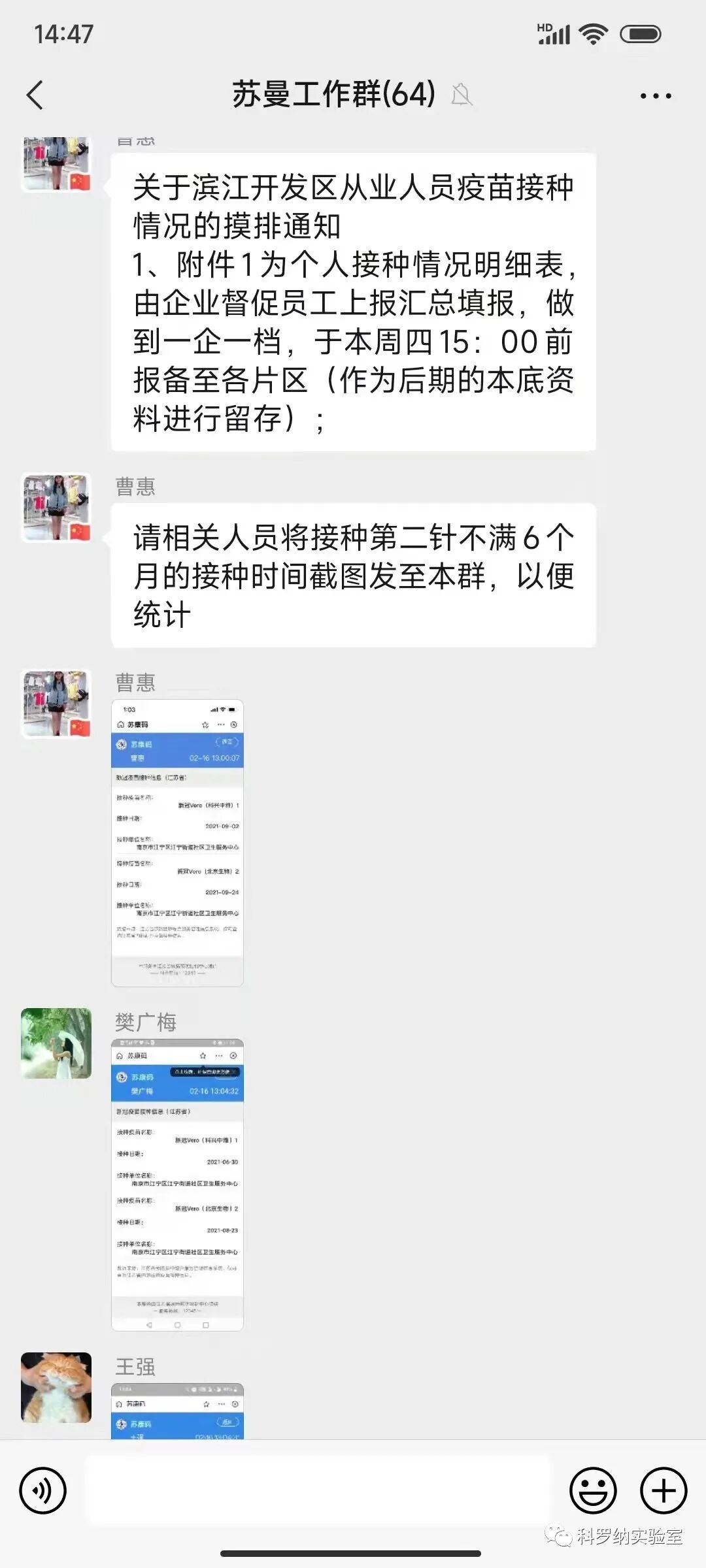Screen dimensions: 706x1568
Task: Open 曹惠's shared vaccination screenshot
Action: [x=177, y=843]
